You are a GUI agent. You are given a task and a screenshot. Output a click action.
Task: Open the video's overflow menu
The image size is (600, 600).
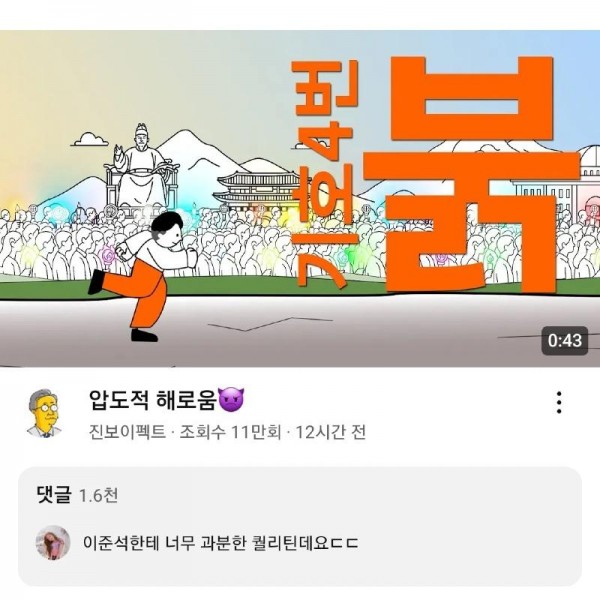click(558, 403)
